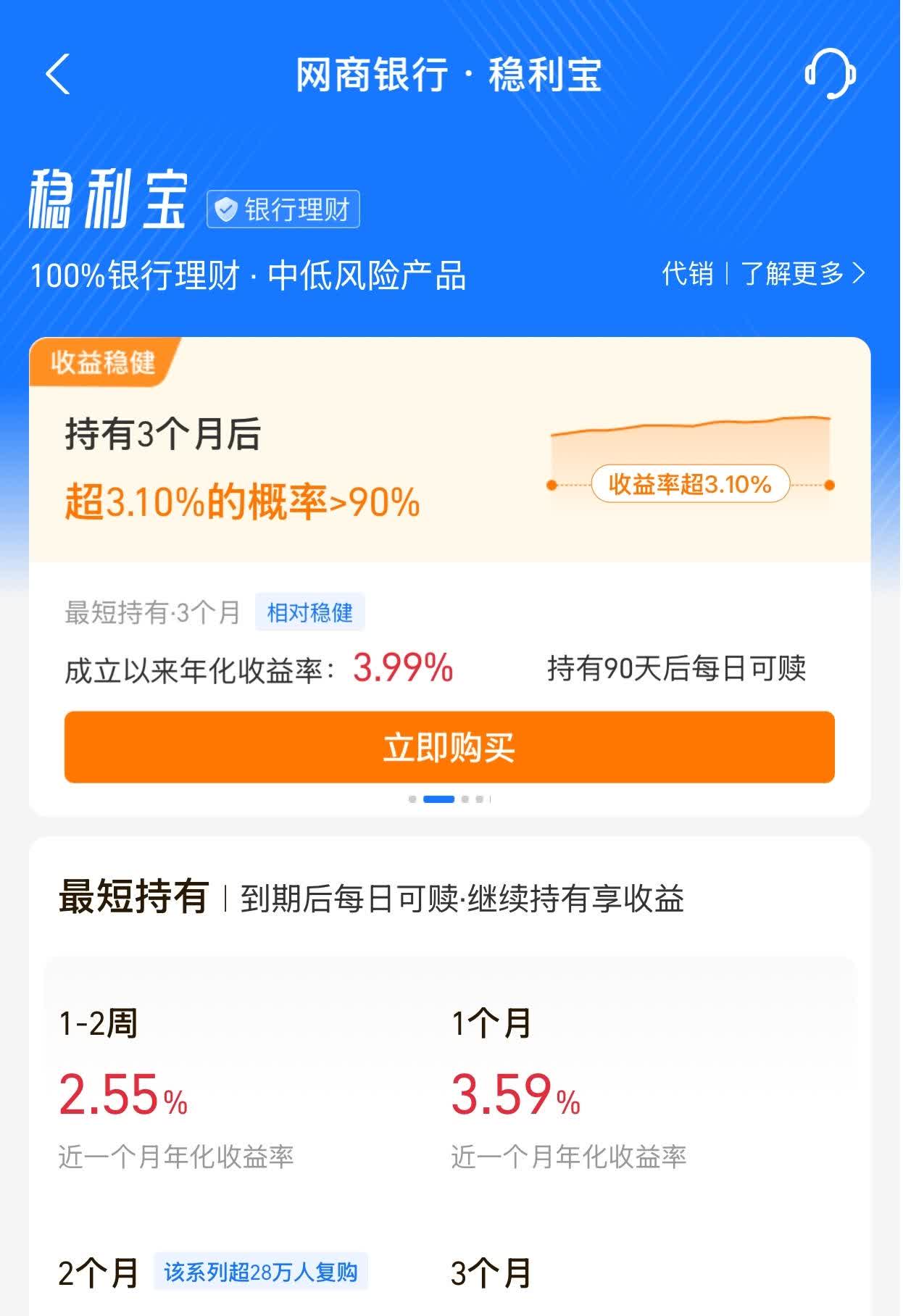Expand the chevron next to 了解更多
903x1316 pixels.
pos(860,273)
